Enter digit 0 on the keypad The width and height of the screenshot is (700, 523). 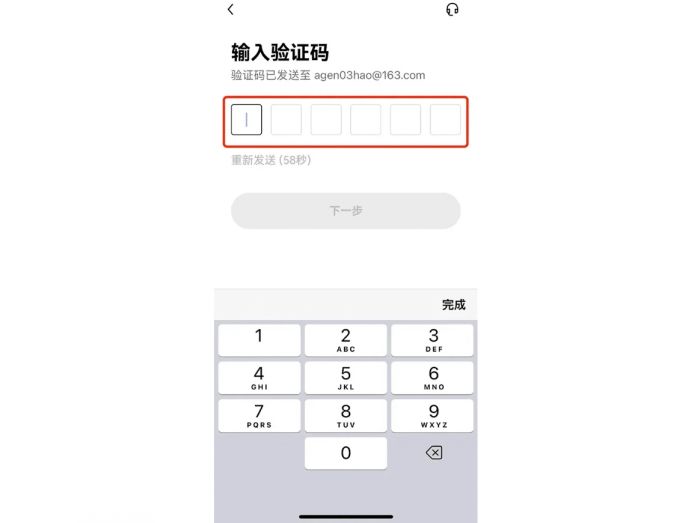(x=346, y=453)
